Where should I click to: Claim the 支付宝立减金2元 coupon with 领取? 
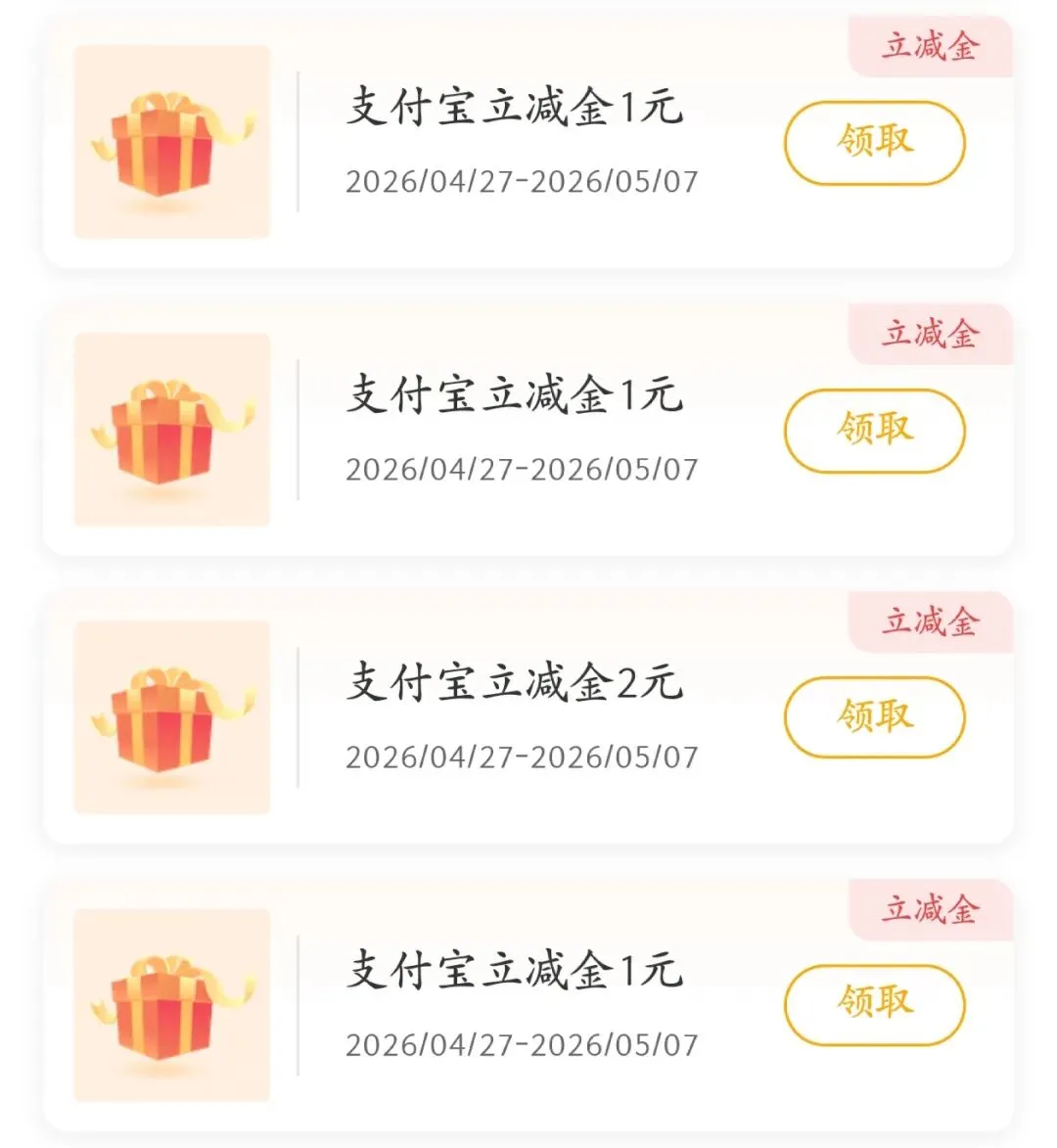(x=875, y=716)
